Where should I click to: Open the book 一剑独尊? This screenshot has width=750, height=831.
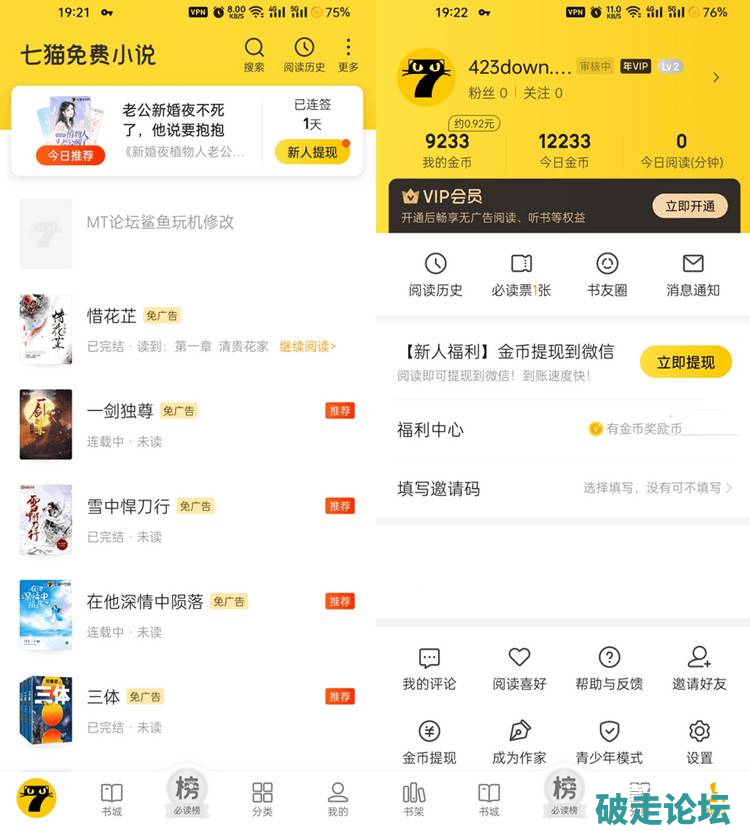(x=120, y=411)
